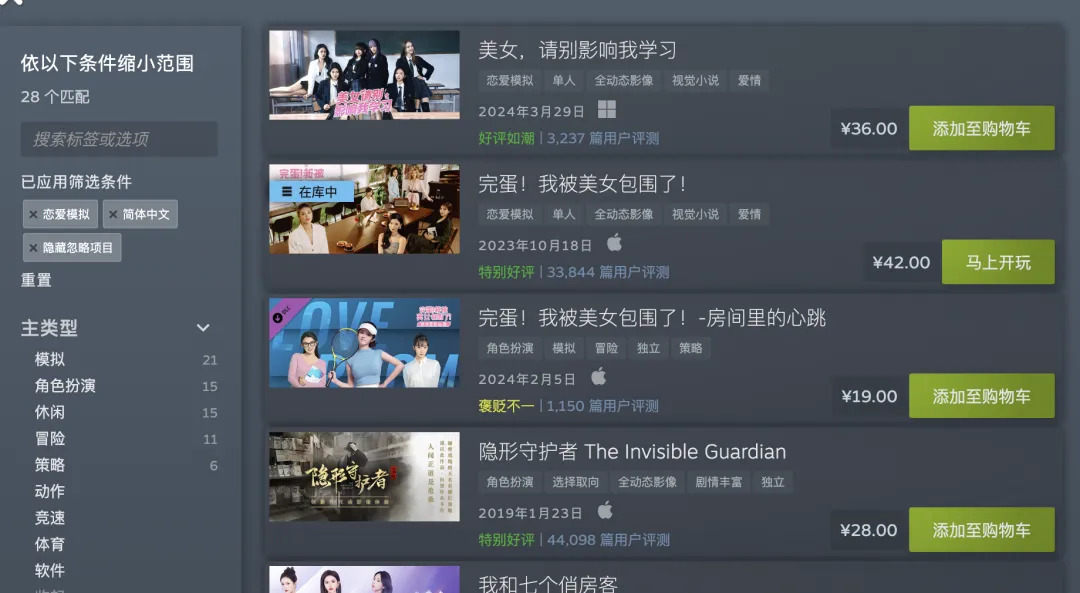
Task: Add 隐形守护者 to the cart
Action: click(x=981, y=530)
